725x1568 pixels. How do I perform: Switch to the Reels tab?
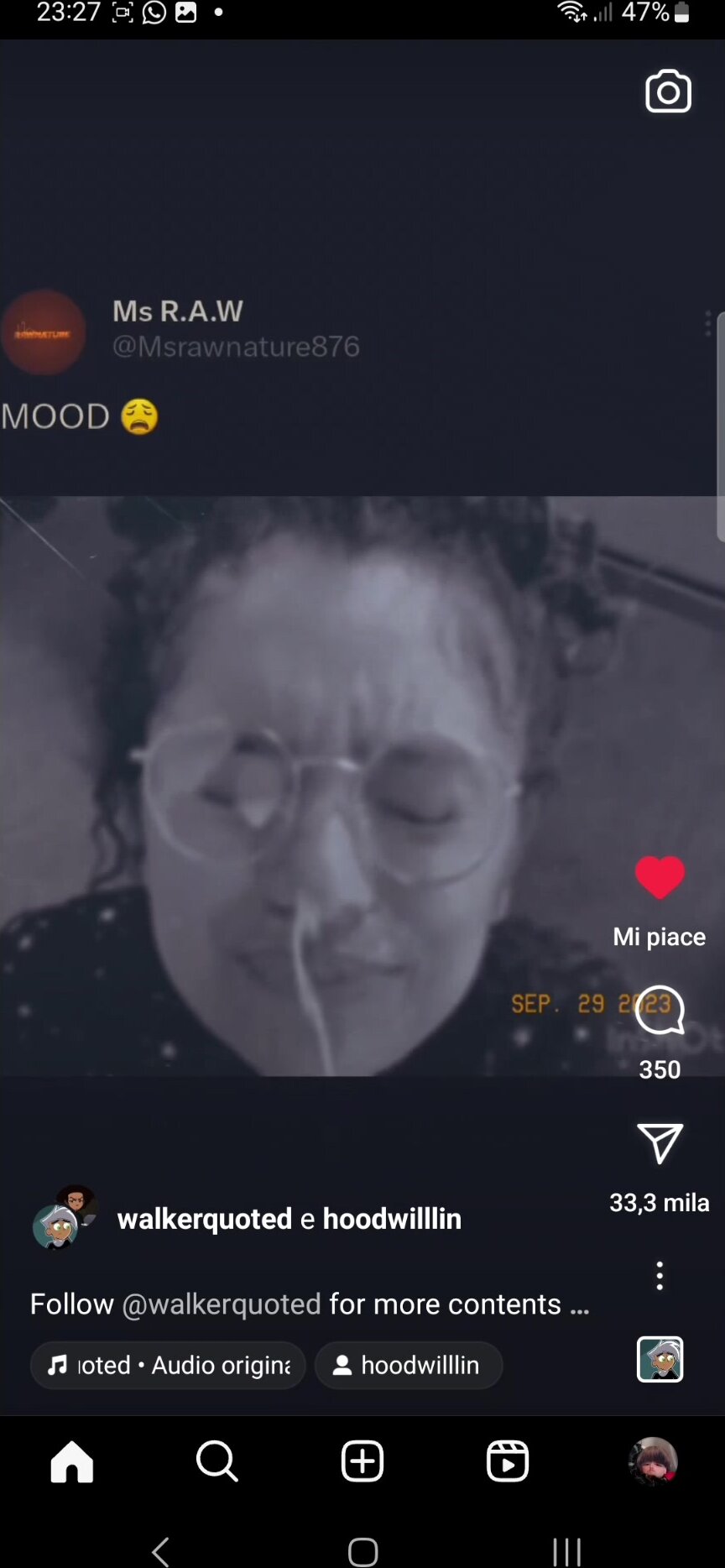click(x=508, y=1461)
